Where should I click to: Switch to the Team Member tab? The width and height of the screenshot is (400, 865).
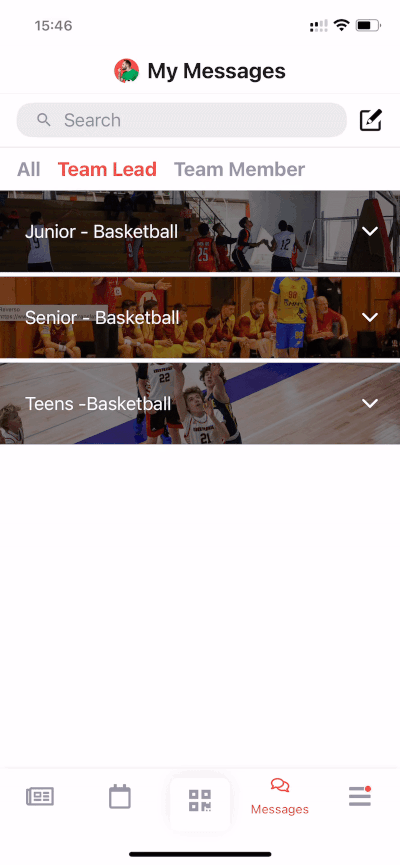(239, 169)
